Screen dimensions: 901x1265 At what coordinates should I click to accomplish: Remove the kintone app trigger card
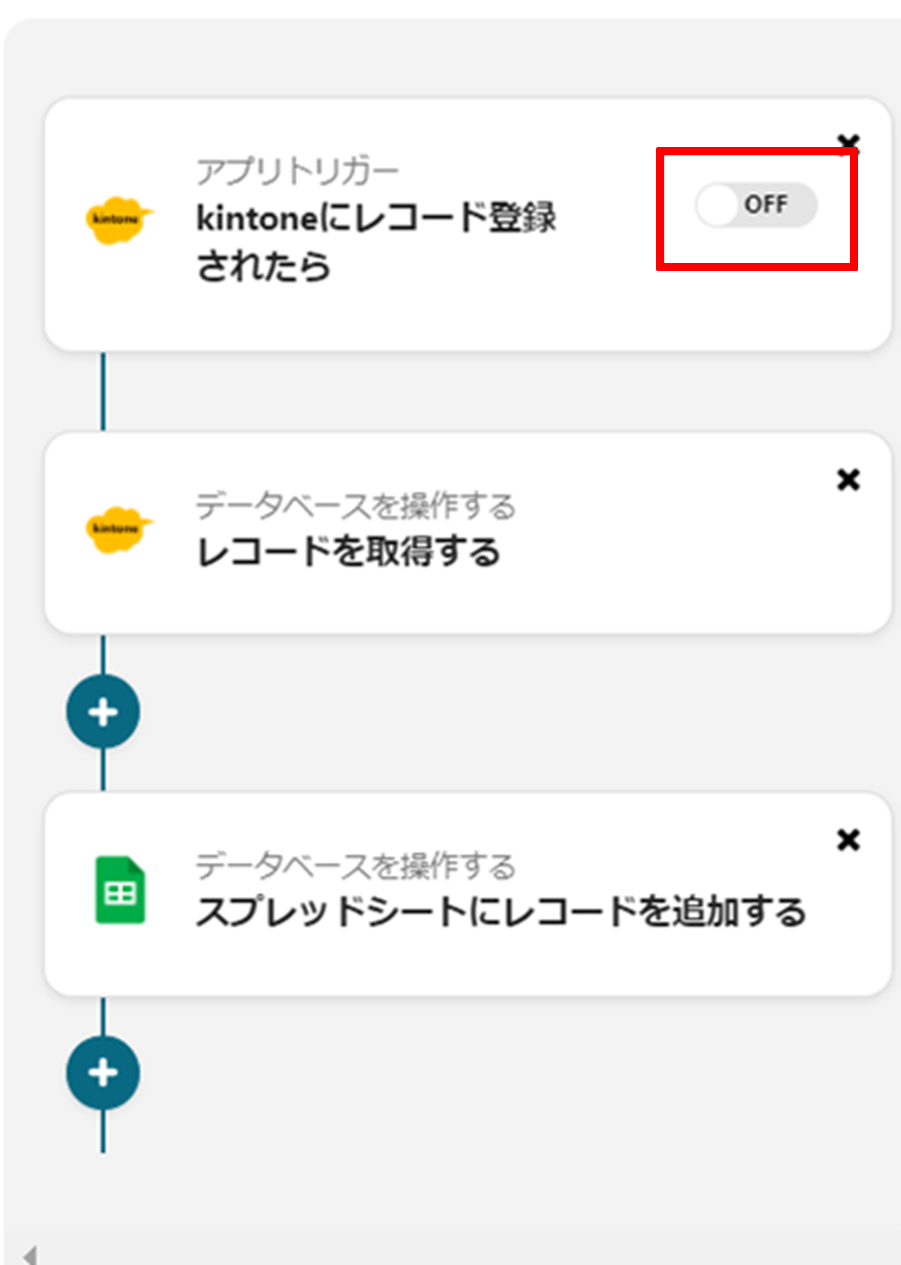(x=848, y=145)
